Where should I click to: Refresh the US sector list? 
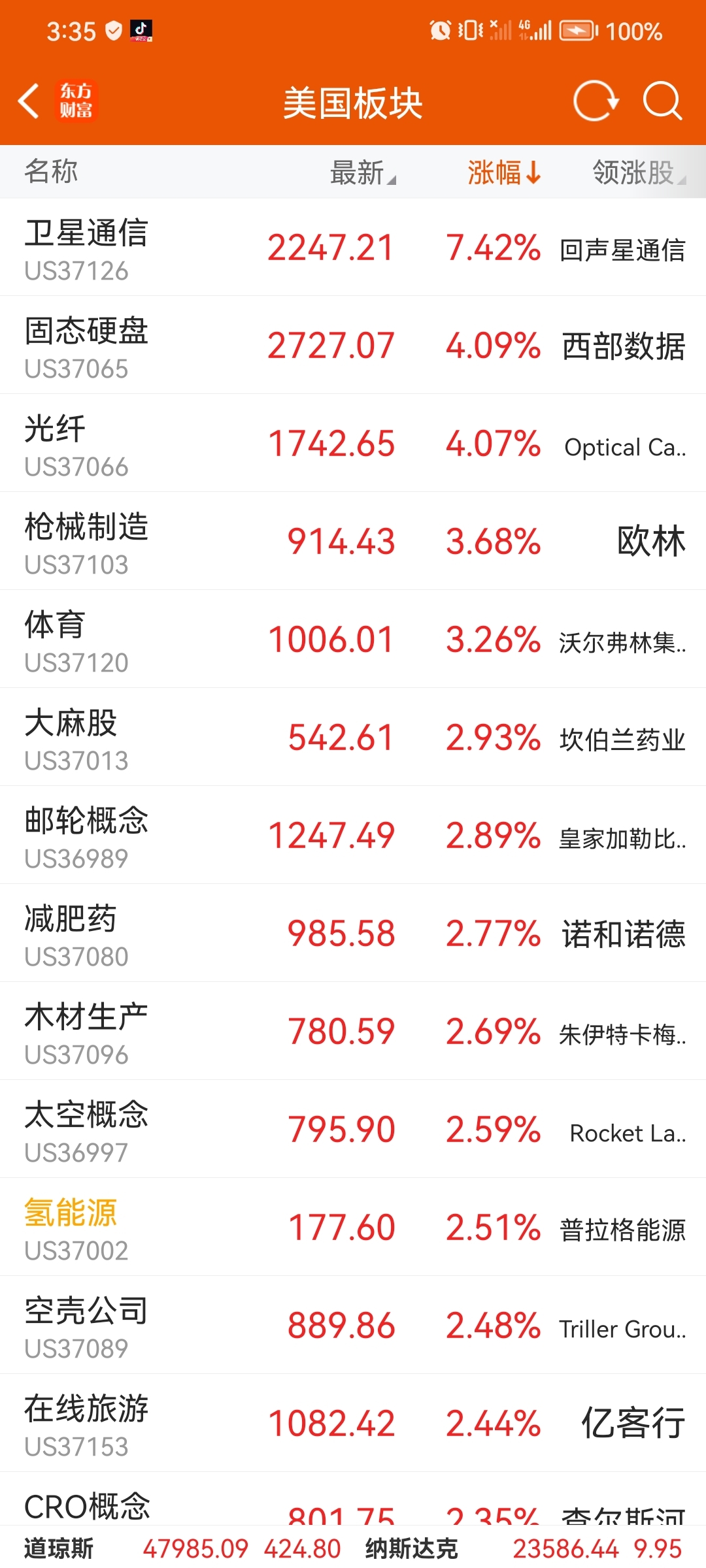(595, 102)
